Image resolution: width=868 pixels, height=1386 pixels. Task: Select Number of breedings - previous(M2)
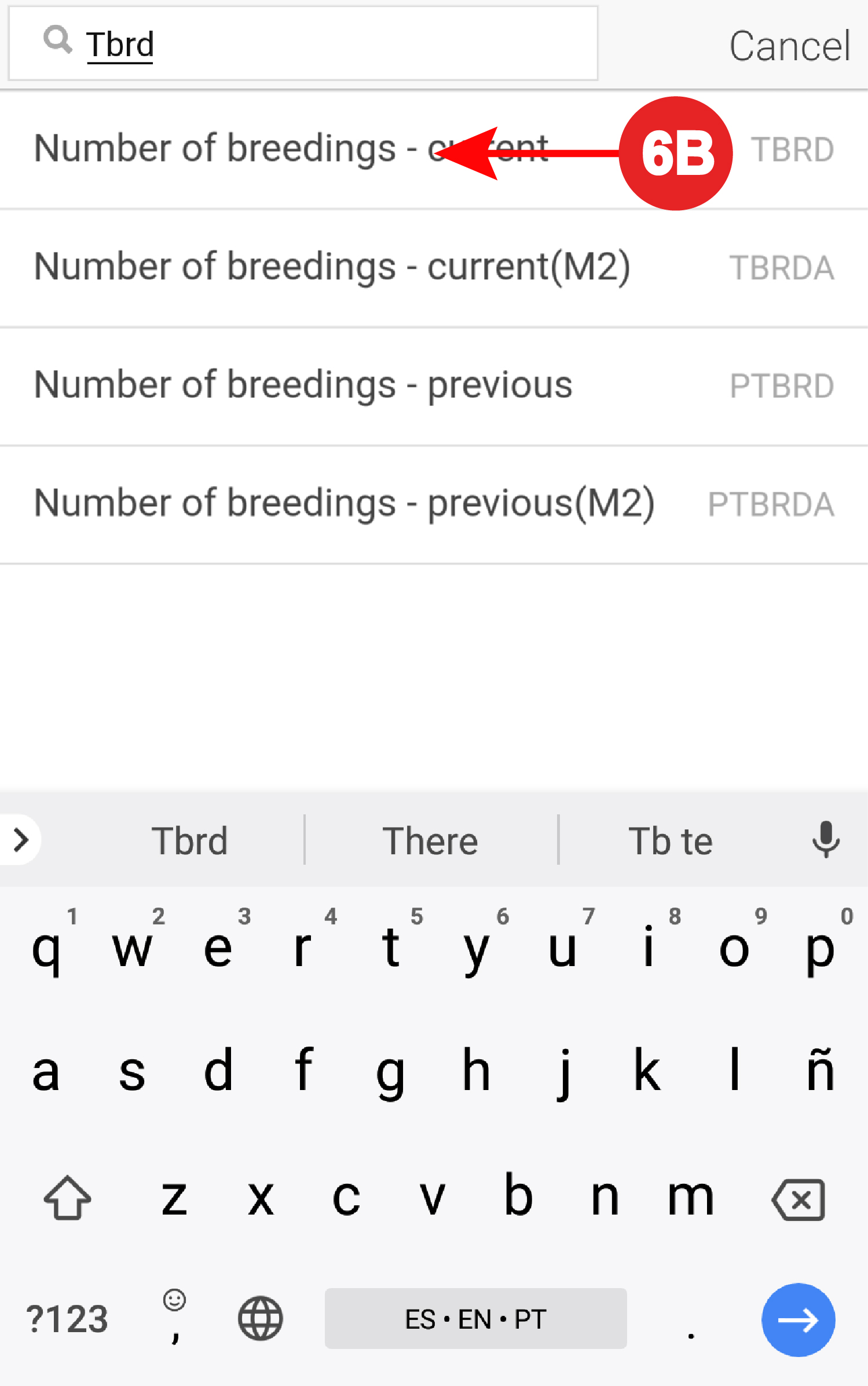coord(433,504)
